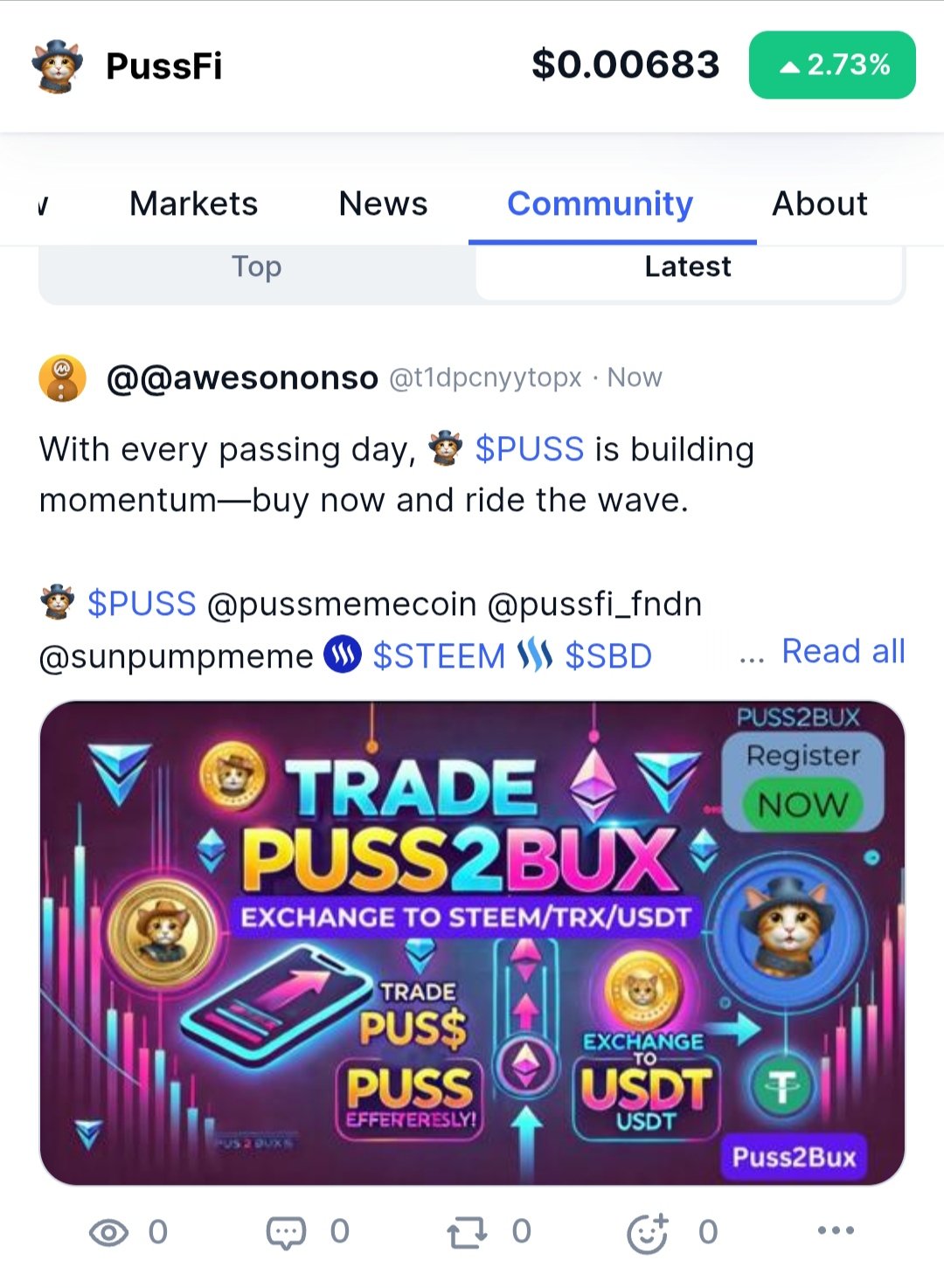Tap the 2.73% price change badge
Viewport: 944px width, 1288px height.
coord(832,66)
